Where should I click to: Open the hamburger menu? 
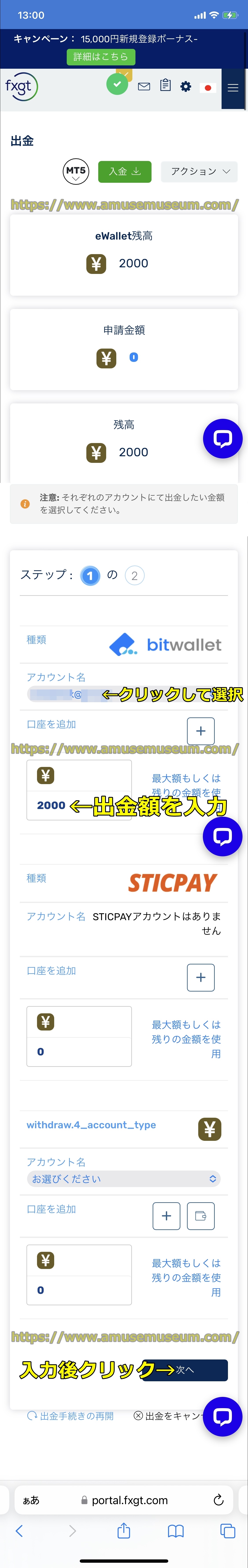click(x=233, y=88)
